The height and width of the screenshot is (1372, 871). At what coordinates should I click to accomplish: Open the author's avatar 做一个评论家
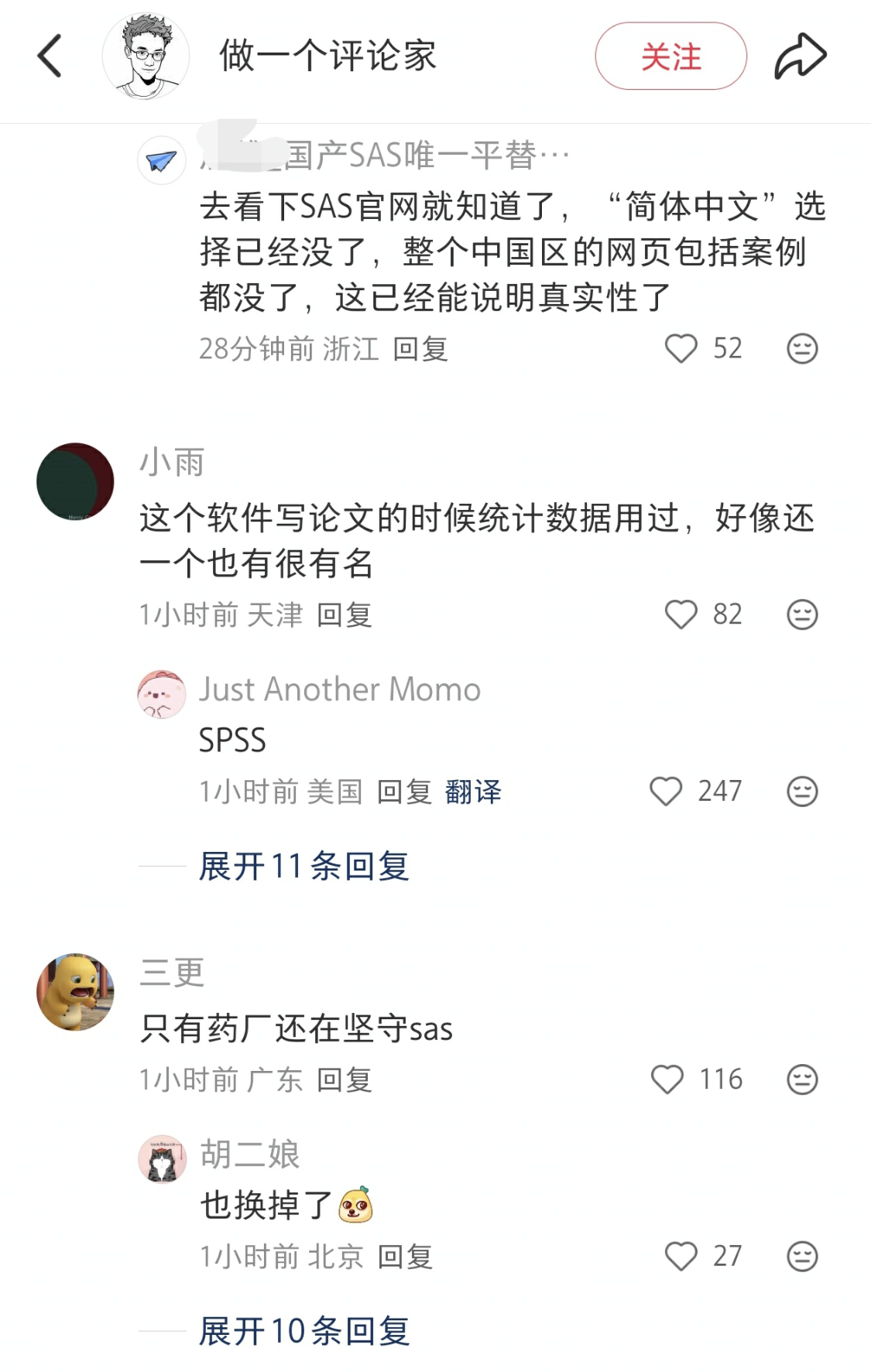tap(146, 56)
